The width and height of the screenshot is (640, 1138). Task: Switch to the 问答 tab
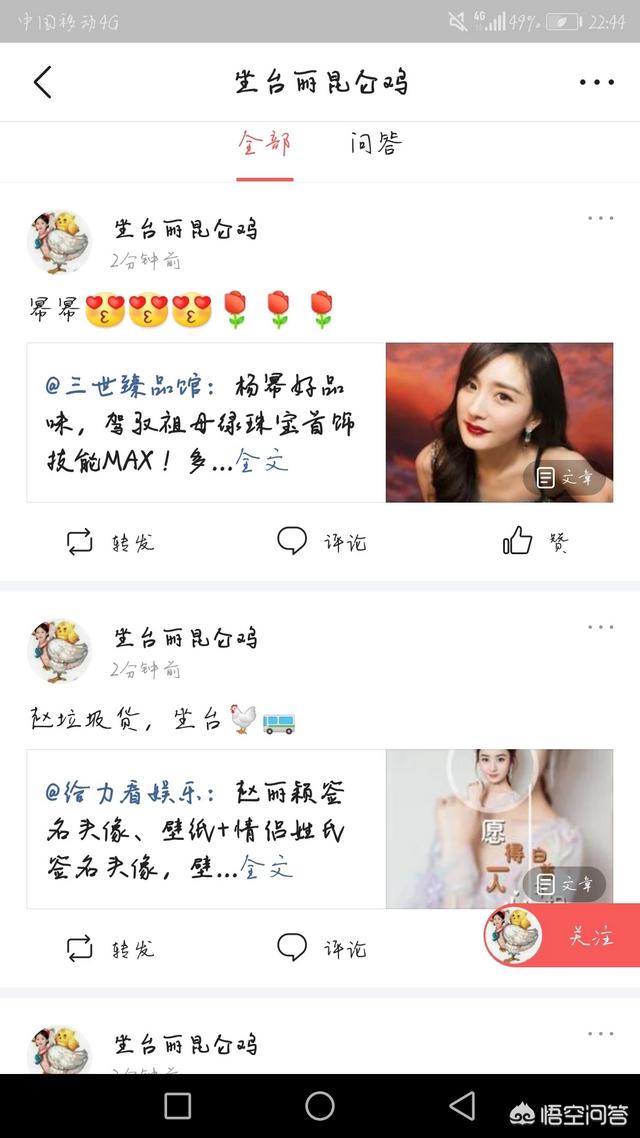click(x=375, y=144)
